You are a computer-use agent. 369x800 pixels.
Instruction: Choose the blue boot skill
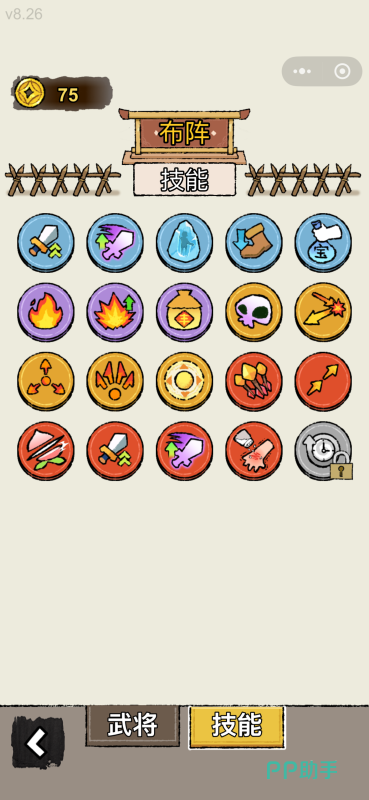(254, 242)
